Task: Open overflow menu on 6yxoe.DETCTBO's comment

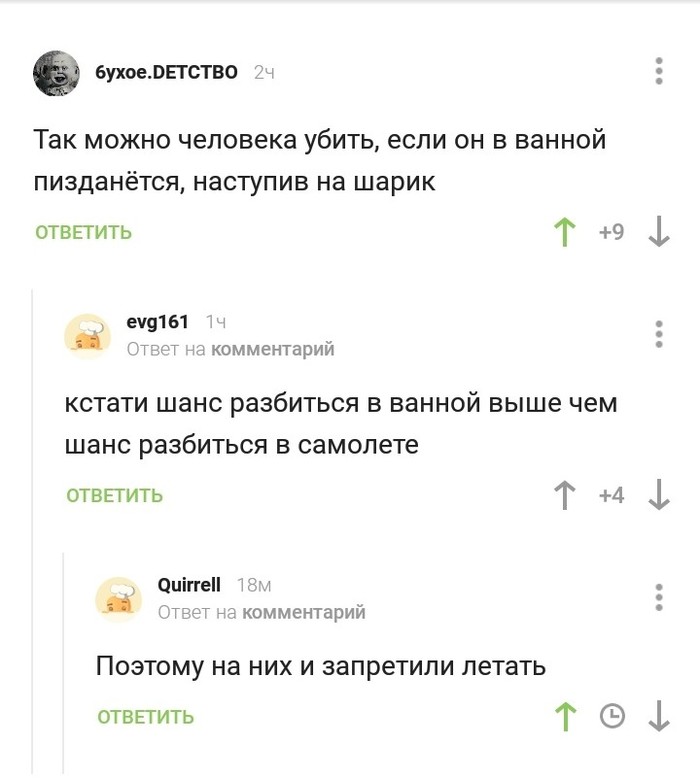Action: tap(659, 72)
